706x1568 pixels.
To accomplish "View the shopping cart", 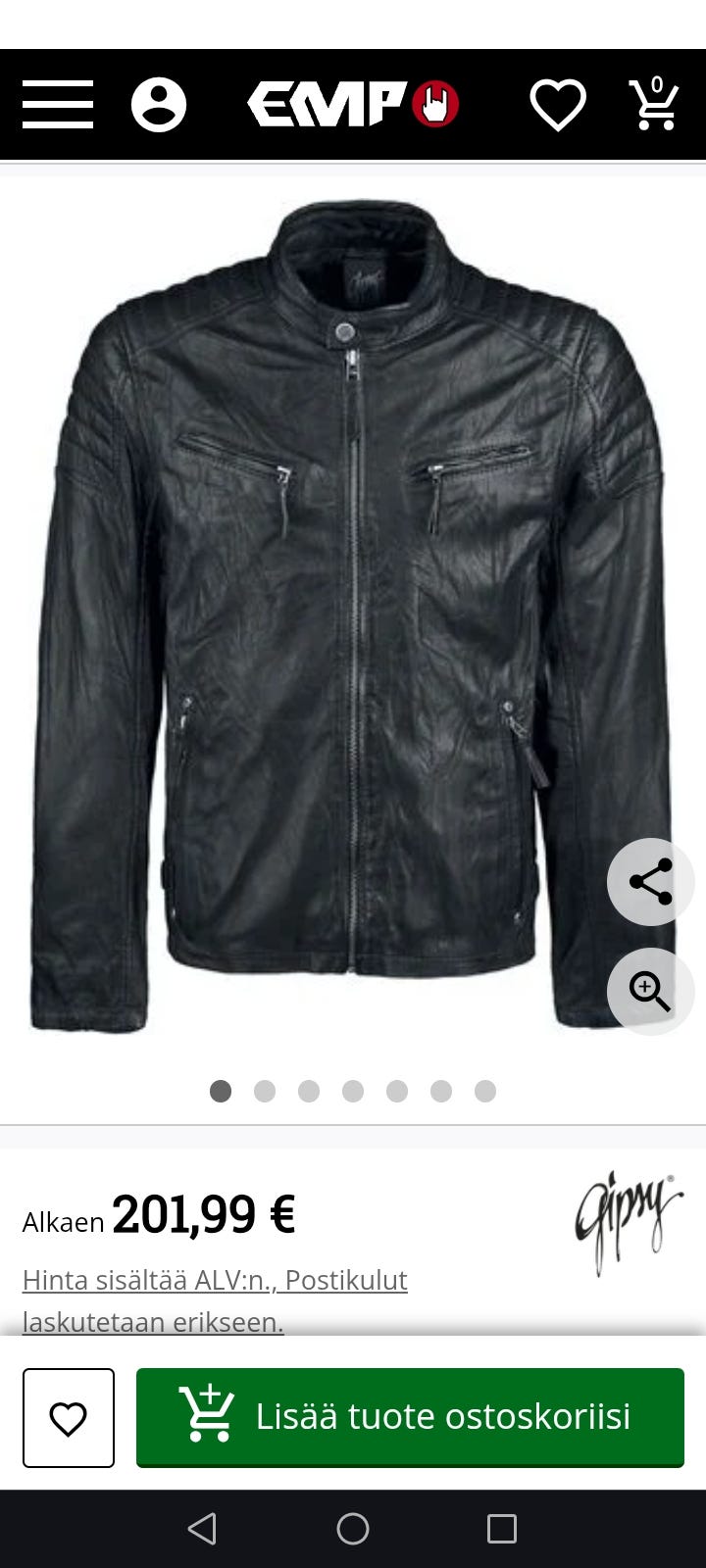I will 654,105.
